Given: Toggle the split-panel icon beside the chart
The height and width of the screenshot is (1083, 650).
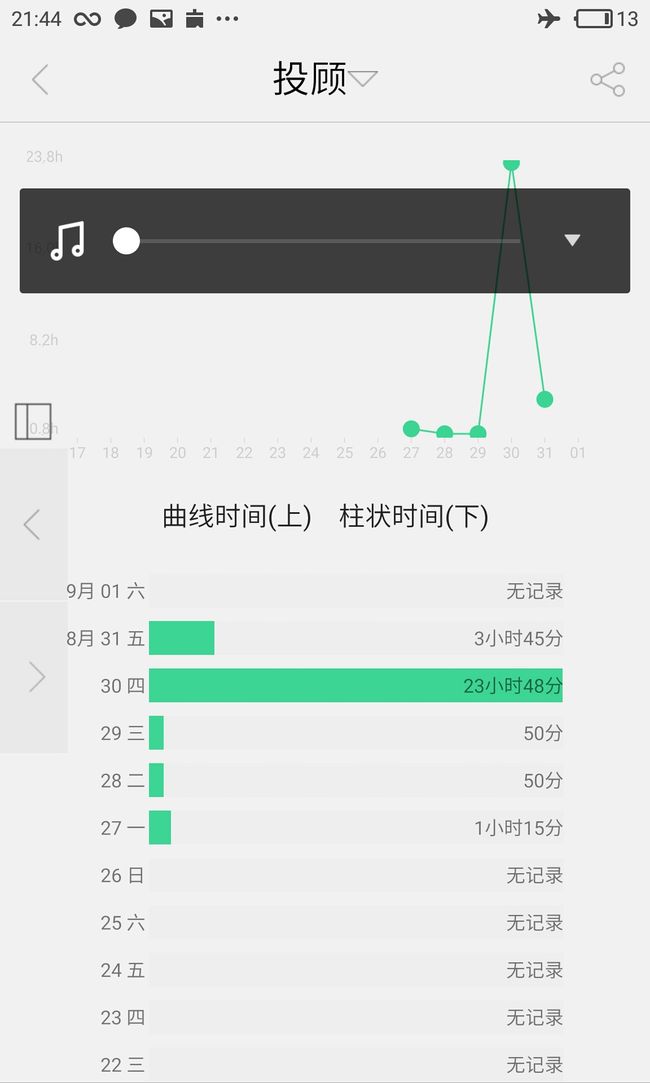Looking at the screenshot, I should 33,421.
